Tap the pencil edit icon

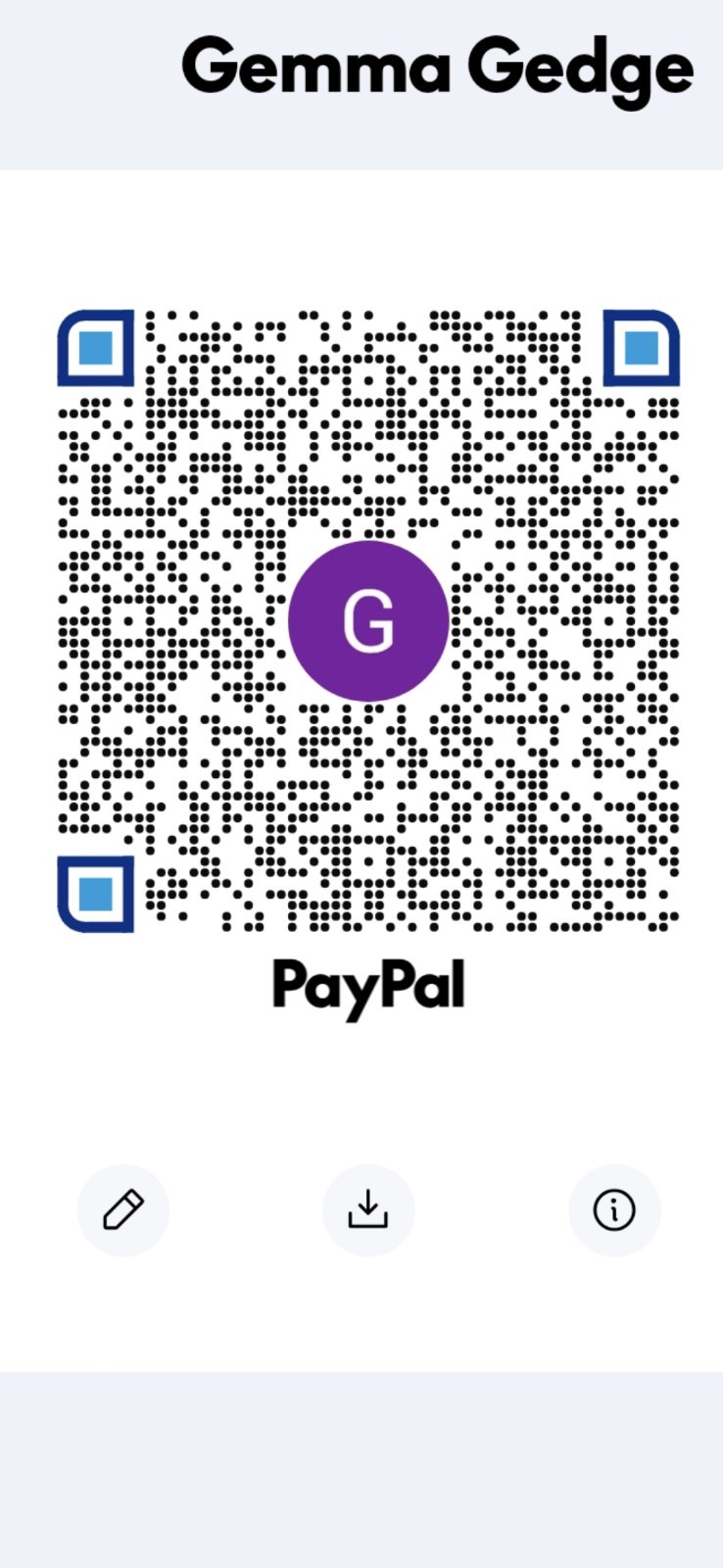(123, 1210)
